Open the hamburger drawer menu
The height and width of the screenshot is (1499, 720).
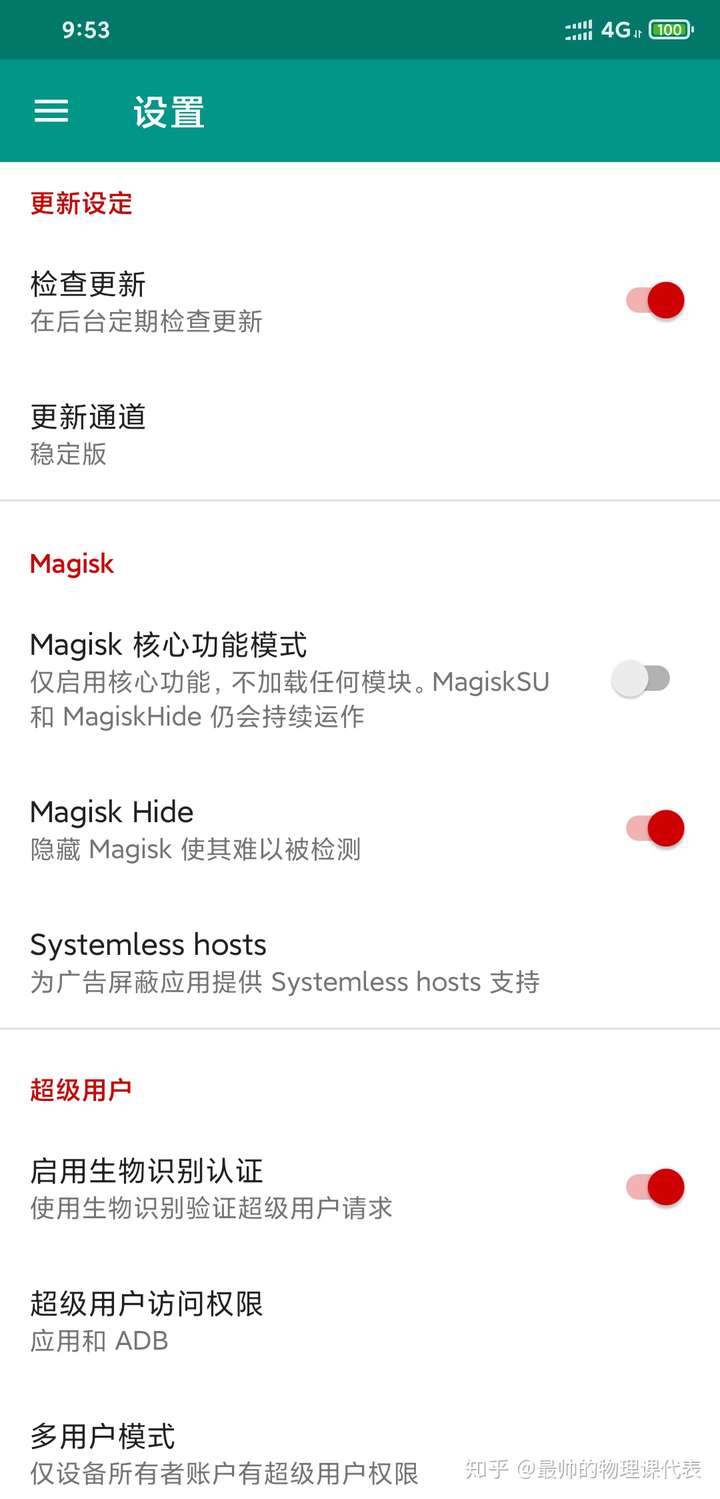point(51,111)
